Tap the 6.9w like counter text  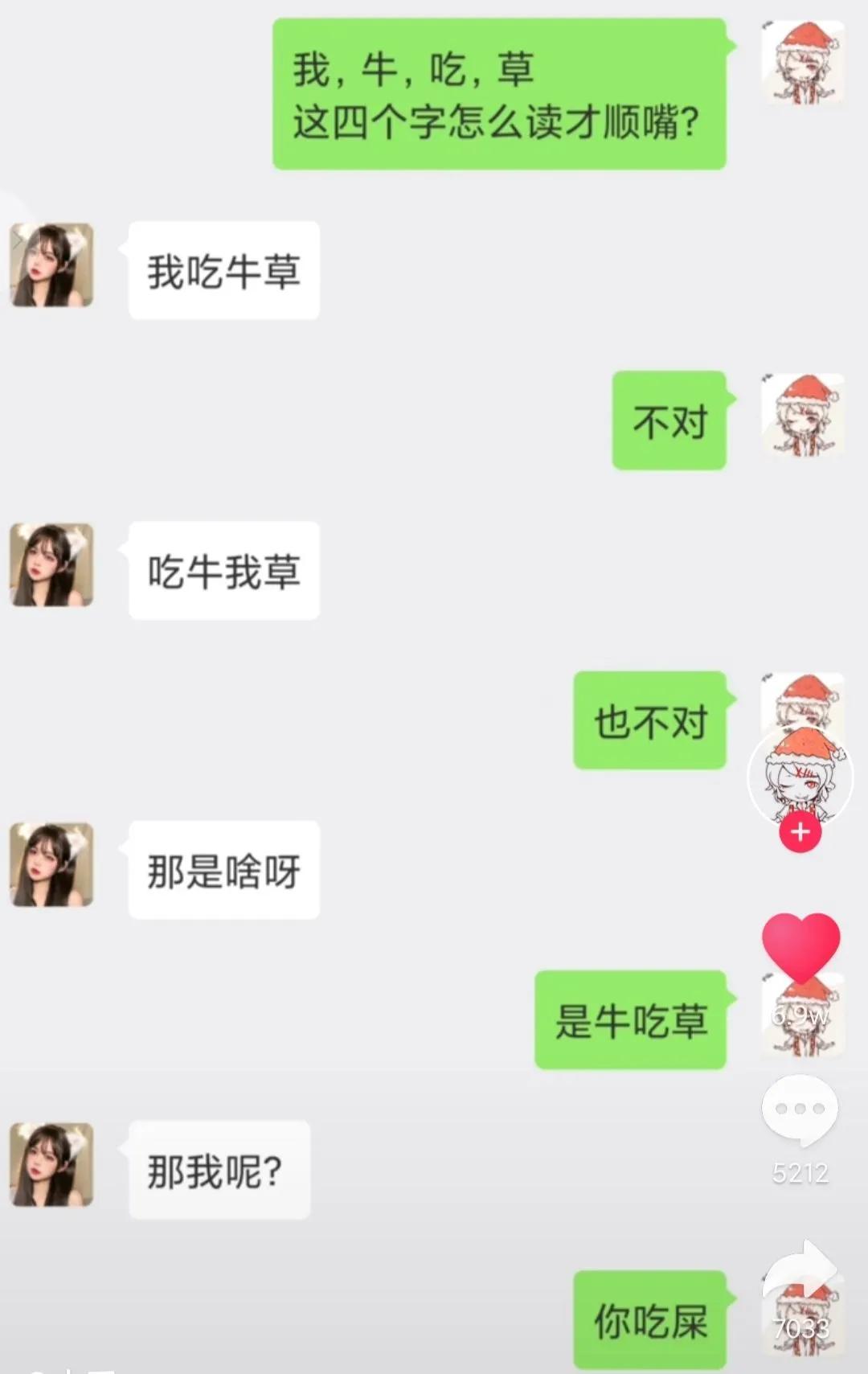pos(800,1015)
